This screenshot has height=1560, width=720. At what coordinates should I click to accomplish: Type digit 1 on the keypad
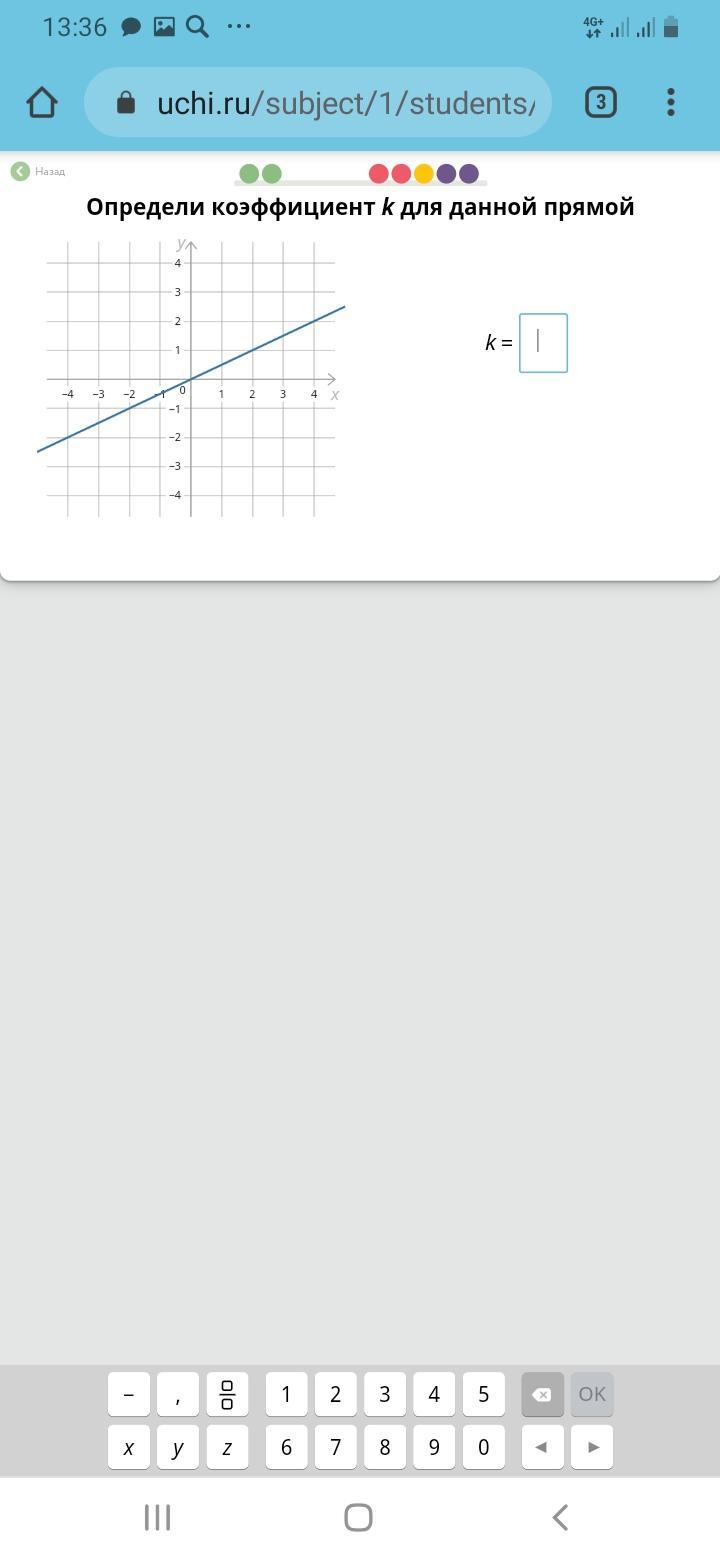pos(286,1394)
